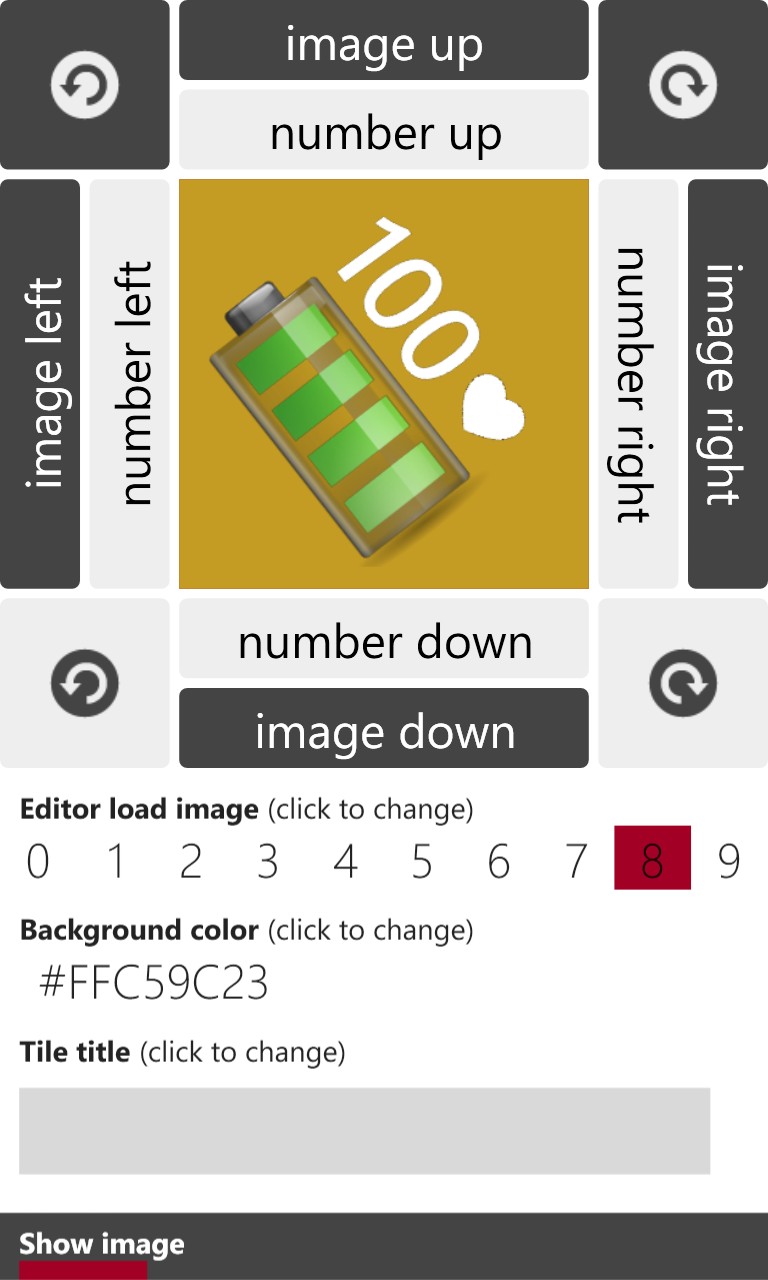This screenshot has width=768, height=1280.
Task: Tap the number left button
Action: click(130, 384)
